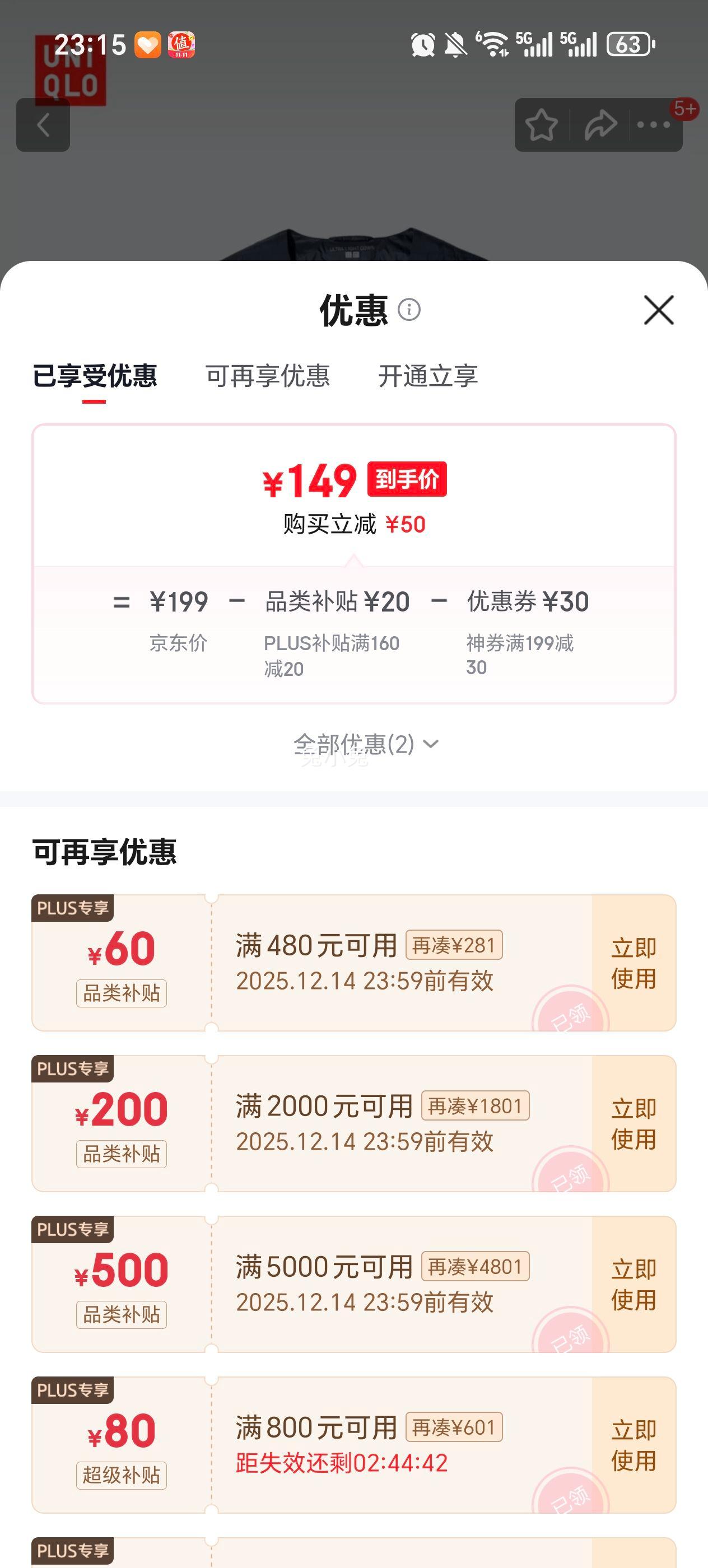
Task: Go back using the back arrow
Action: tap(43, 125)
